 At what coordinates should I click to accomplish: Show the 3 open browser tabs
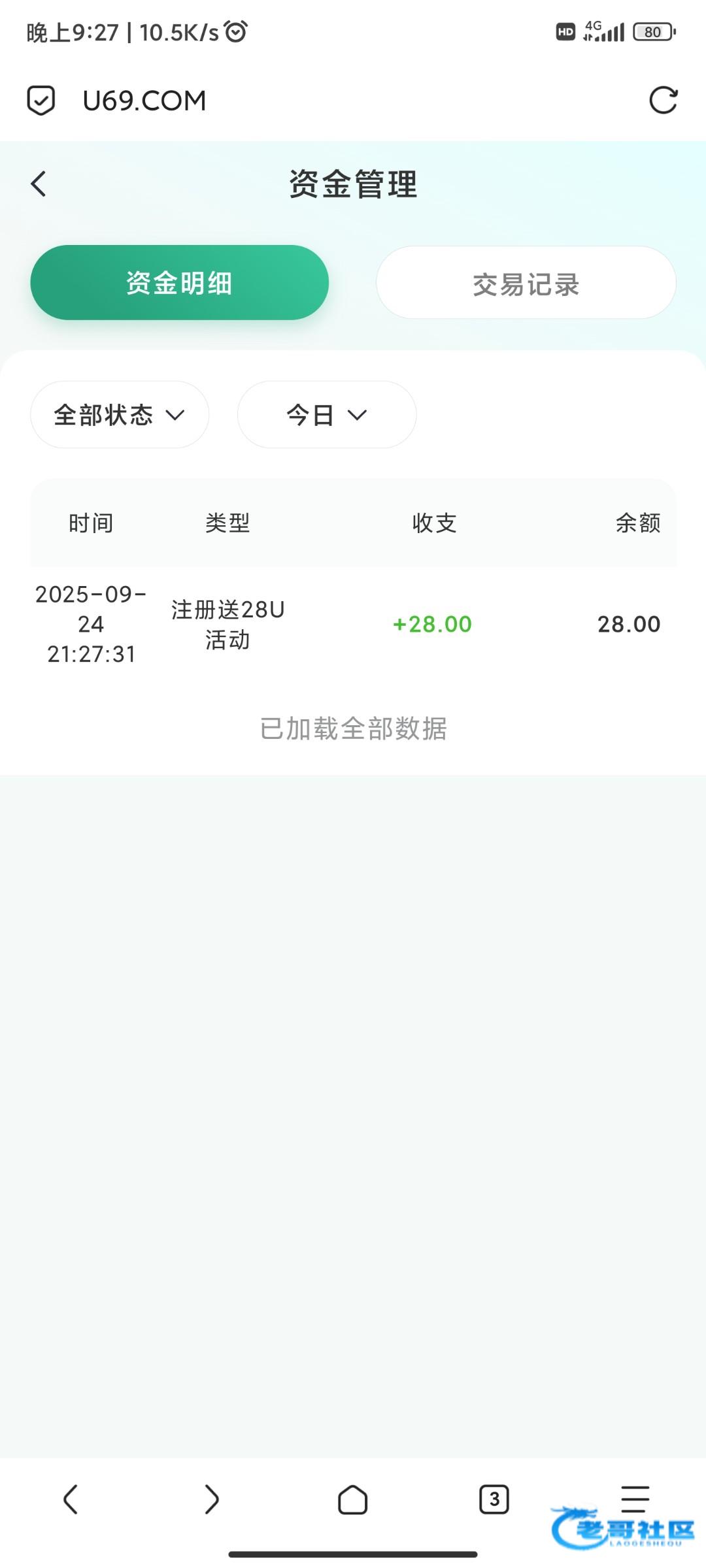point(494,1499)
